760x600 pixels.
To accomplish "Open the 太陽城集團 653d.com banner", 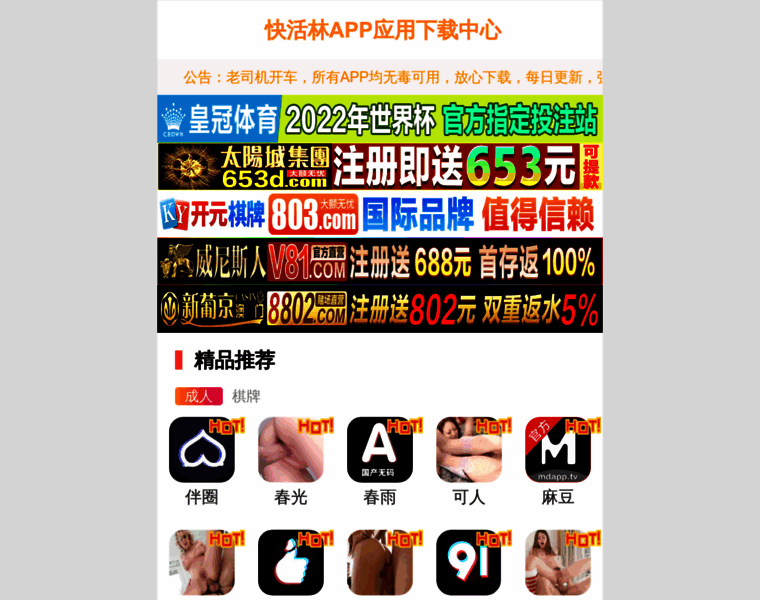I will pos(380,166).
